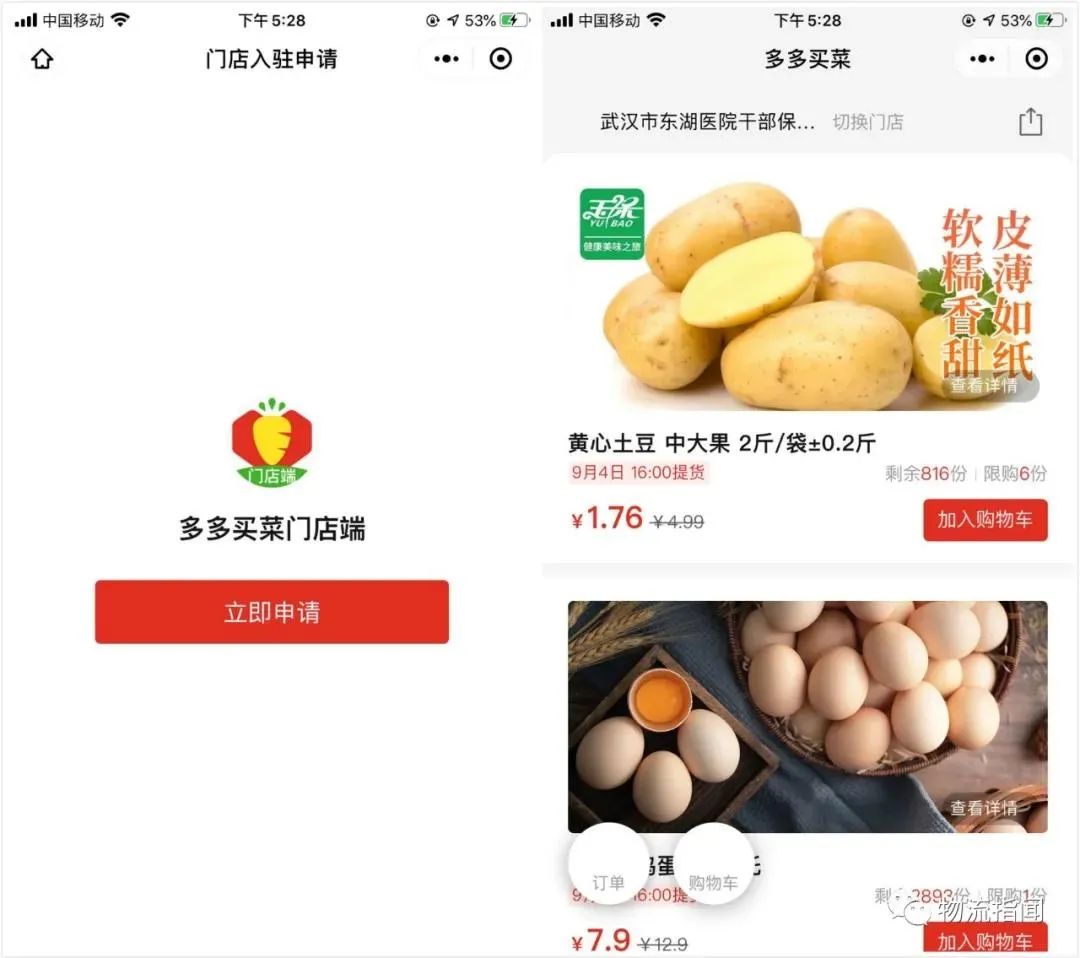Open the 黄心土豆 product card
Image resolution: width=1080 pixels, height=958 pixels.
[x=722, y=443]
